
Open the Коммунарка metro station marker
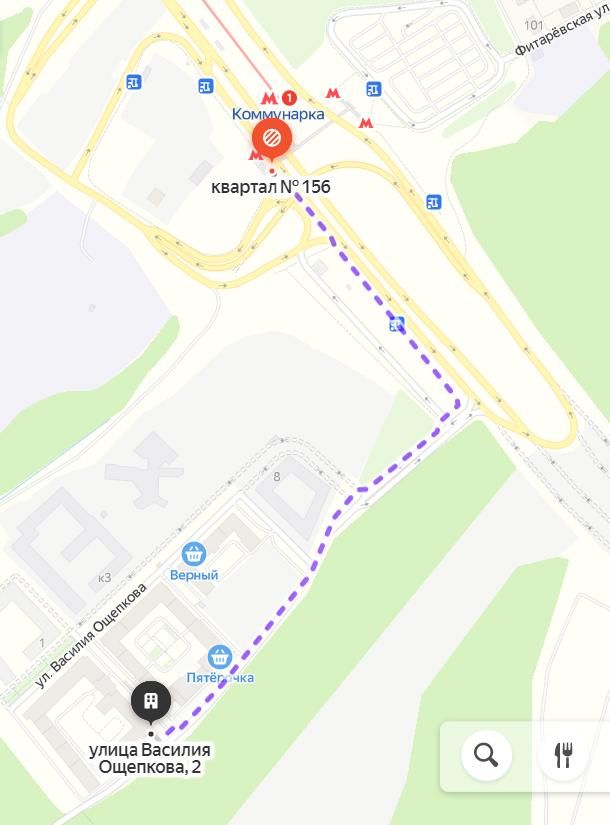click(x=268, y=98)
